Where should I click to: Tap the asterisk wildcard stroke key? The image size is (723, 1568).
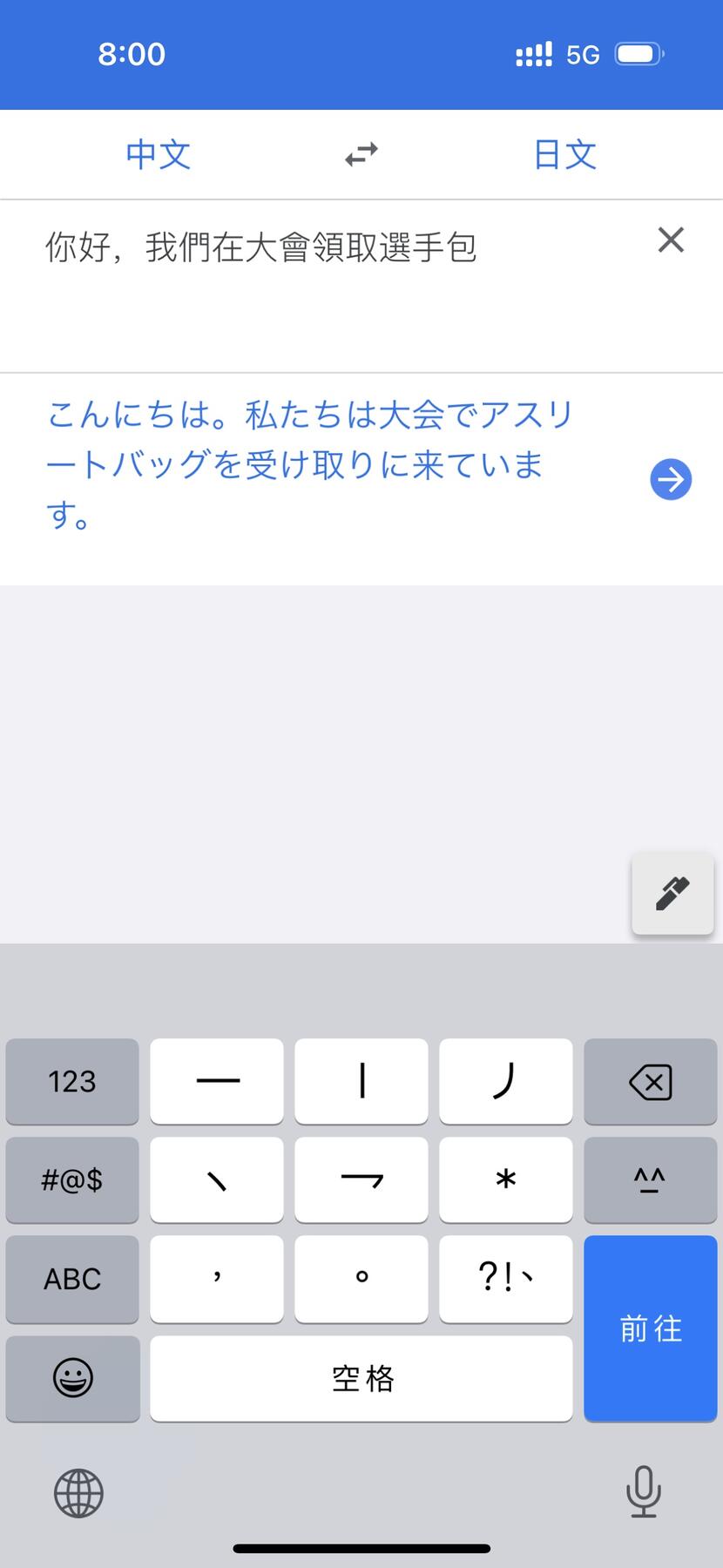505,1180
